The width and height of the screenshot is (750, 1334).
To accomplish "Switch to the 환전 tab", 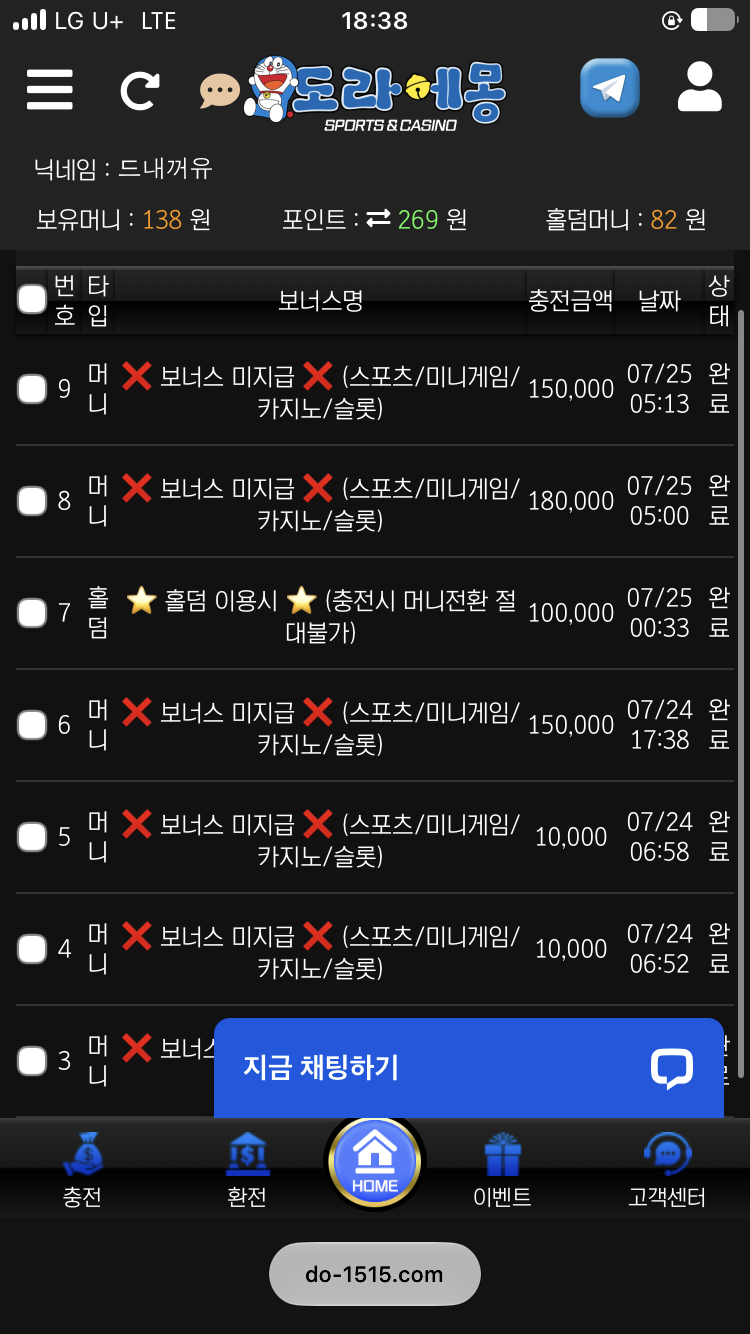I will pyautogui.click(x=247, y=1171).
